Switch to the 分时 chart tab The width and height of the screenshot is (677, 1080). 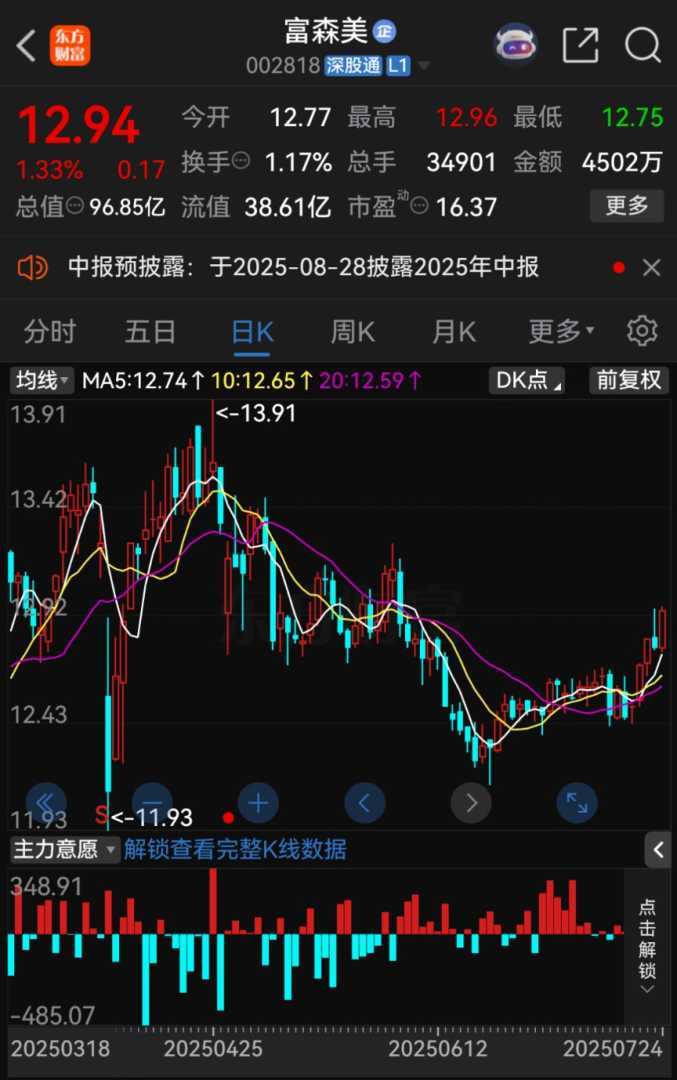point(50,331)
